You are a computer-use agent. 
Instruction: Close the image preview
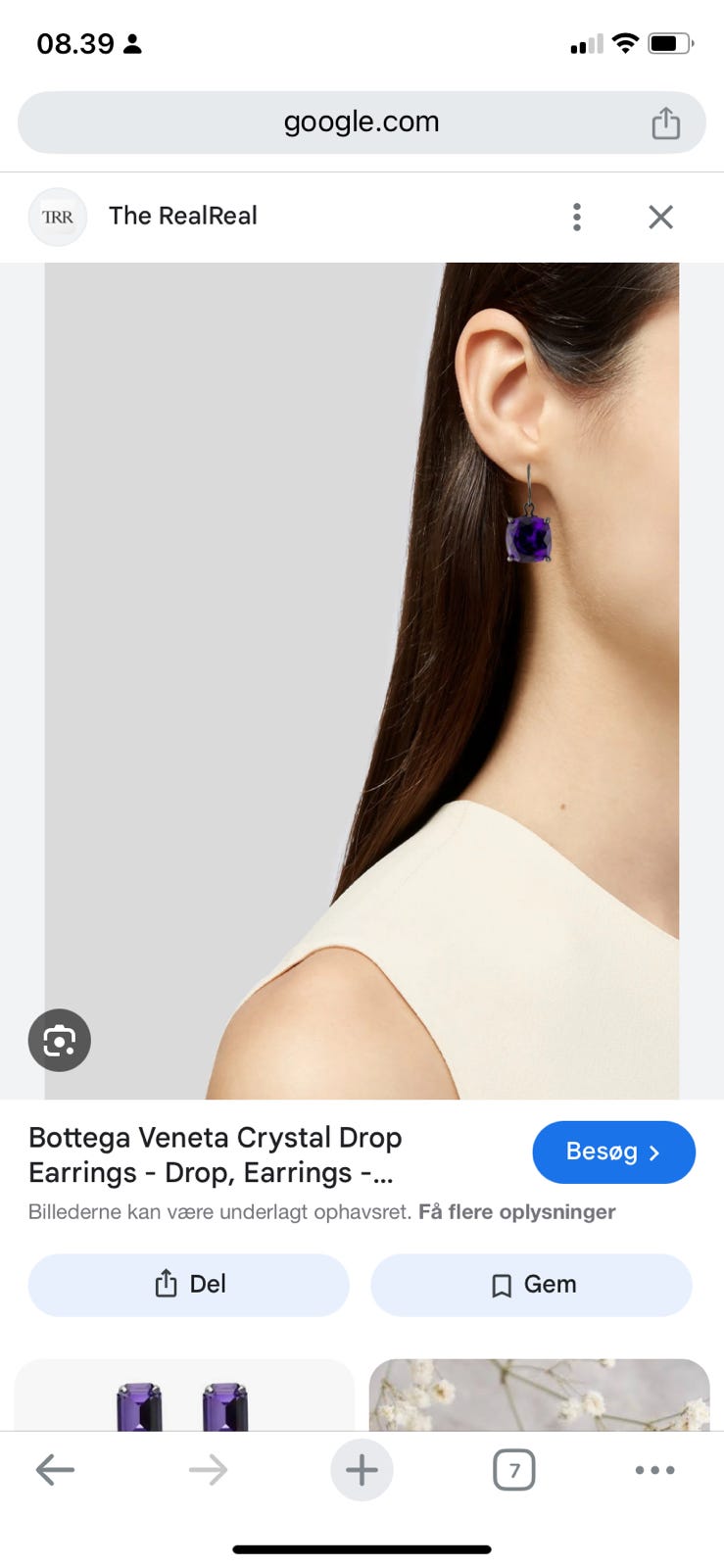(x=661, y=217)
